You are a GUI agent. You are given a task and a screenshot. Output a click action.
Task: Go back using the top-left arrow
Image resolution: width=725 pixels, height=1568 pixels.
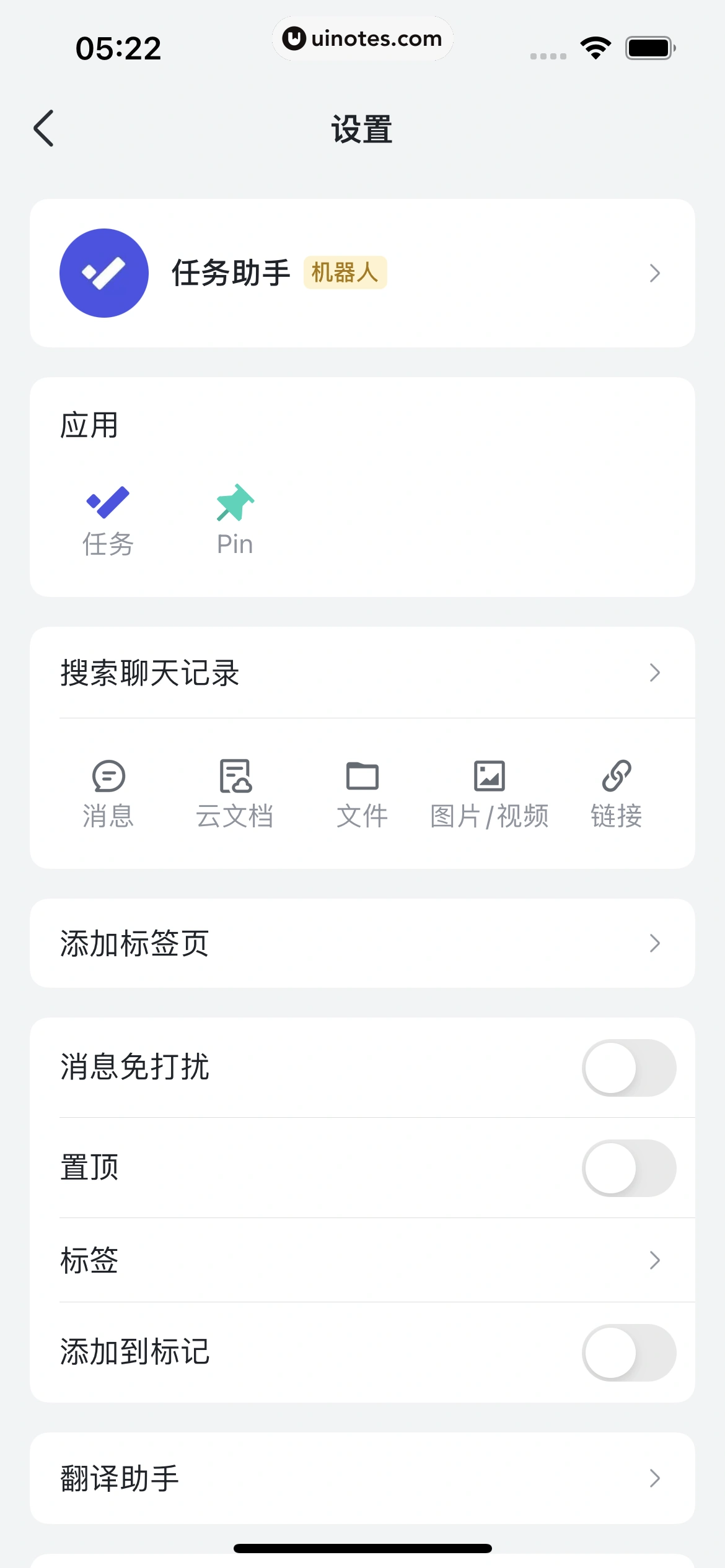tap(43, 127)
